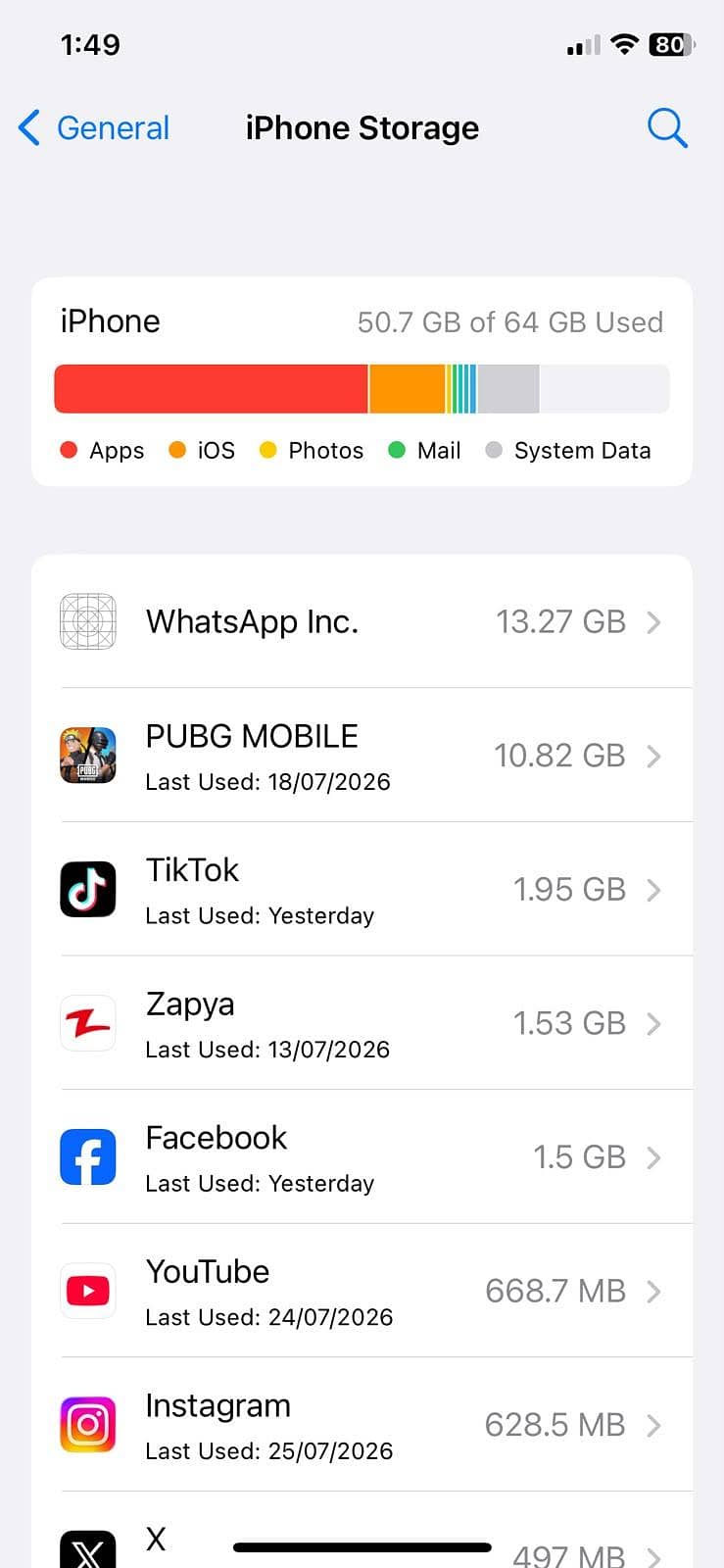724x1568 pixels.
Task: Open Instagram storage details
Action: pyautogui.click(x=362, y=1425)
